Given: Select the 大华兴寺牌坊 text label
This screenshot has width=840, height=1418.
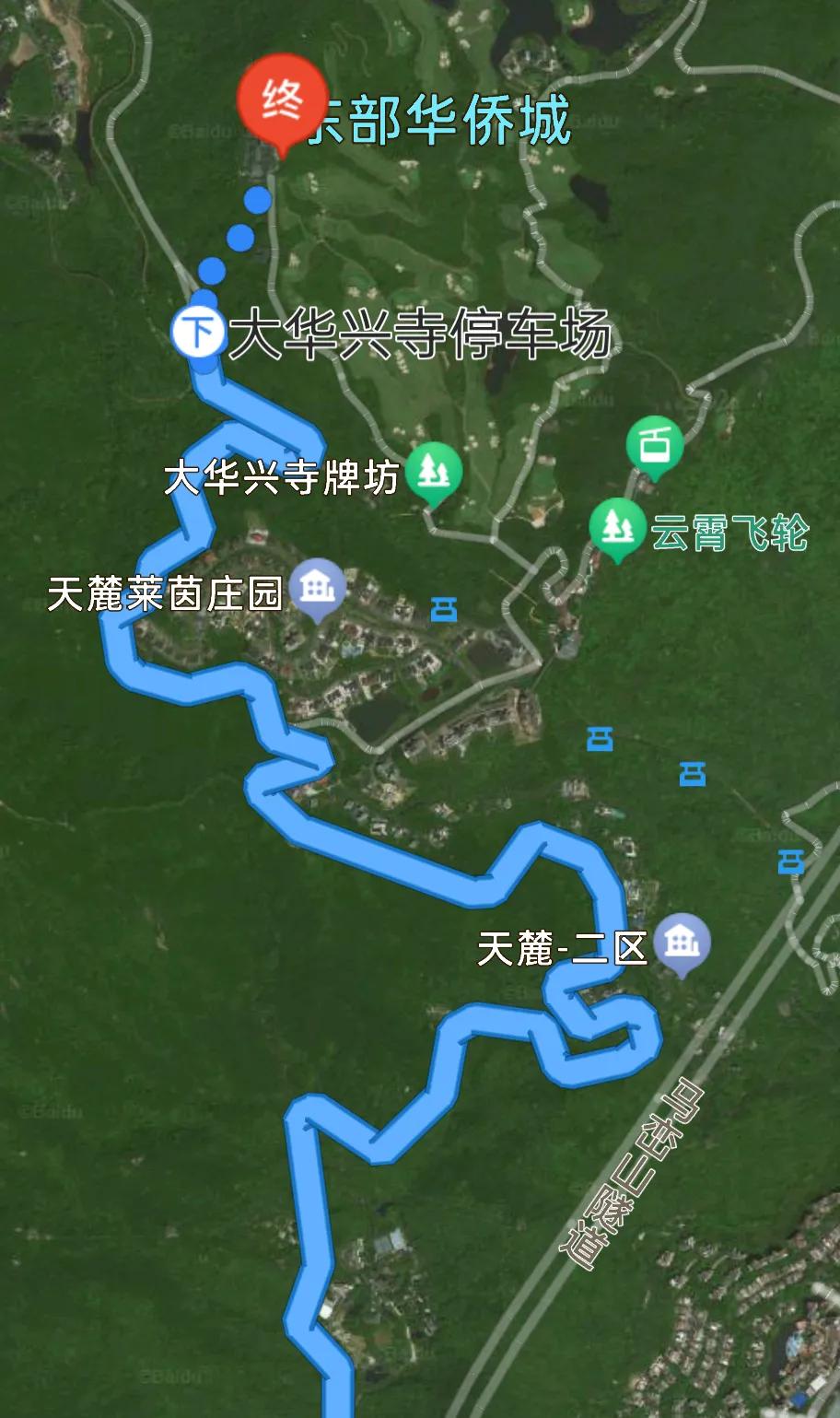Looking at the screenshot, I should point(286,475).
